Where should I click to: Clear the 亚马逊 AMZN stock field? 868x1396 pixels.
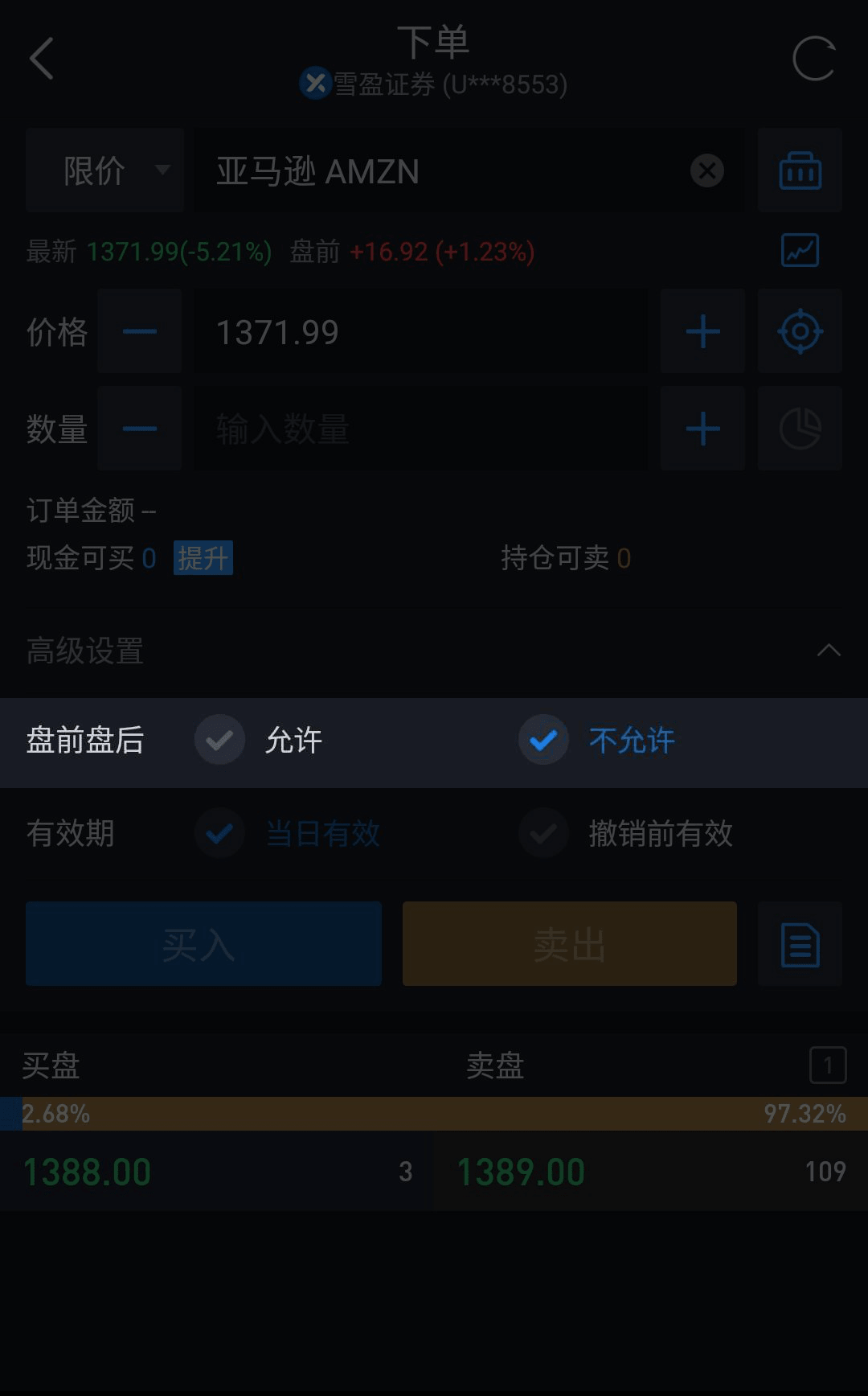pyautogui.click(x=707, y=170)
